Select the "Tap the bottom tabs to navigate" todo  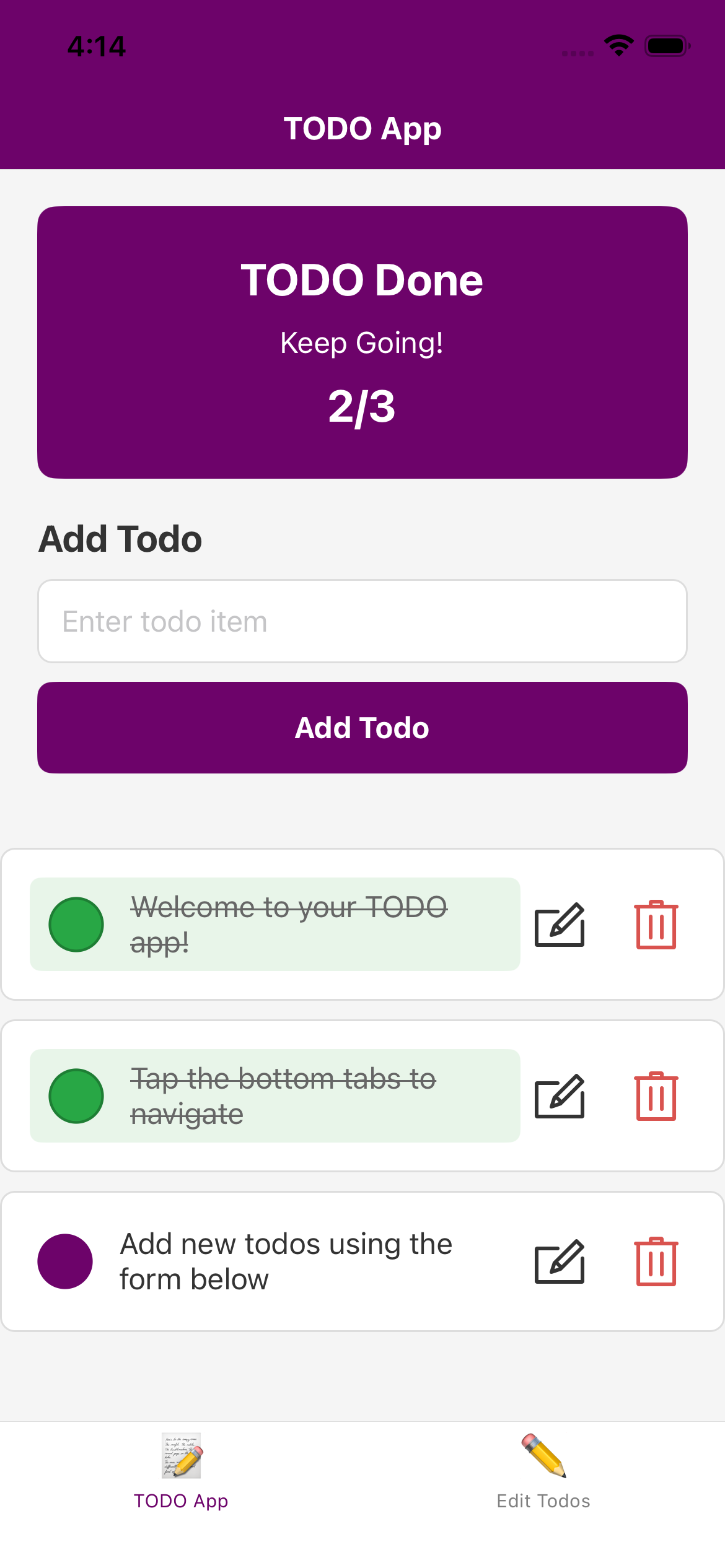pyautogui.click(x=284, y=1095)
